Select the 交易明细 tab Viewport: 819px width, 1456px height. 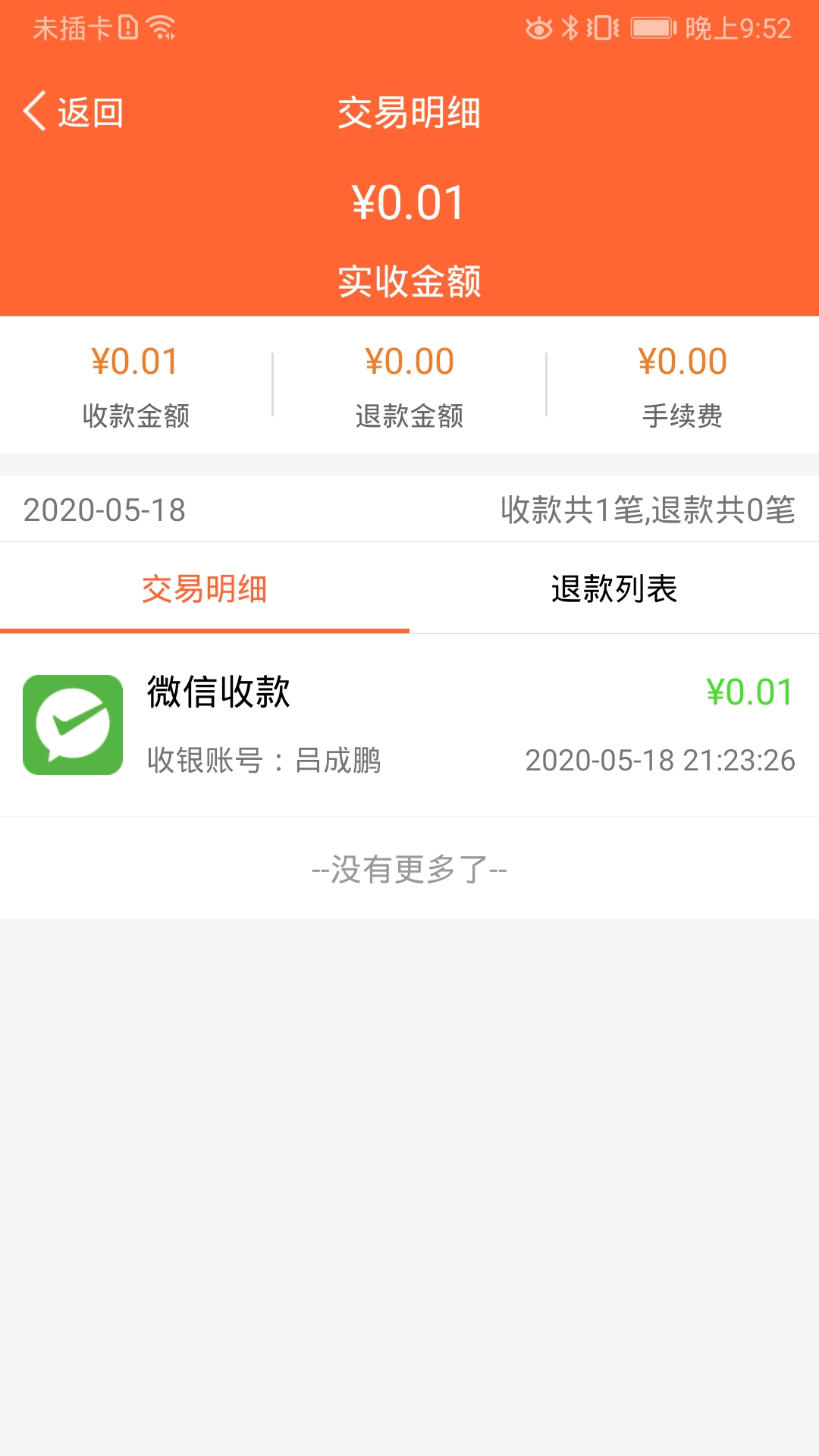(205, 591)
